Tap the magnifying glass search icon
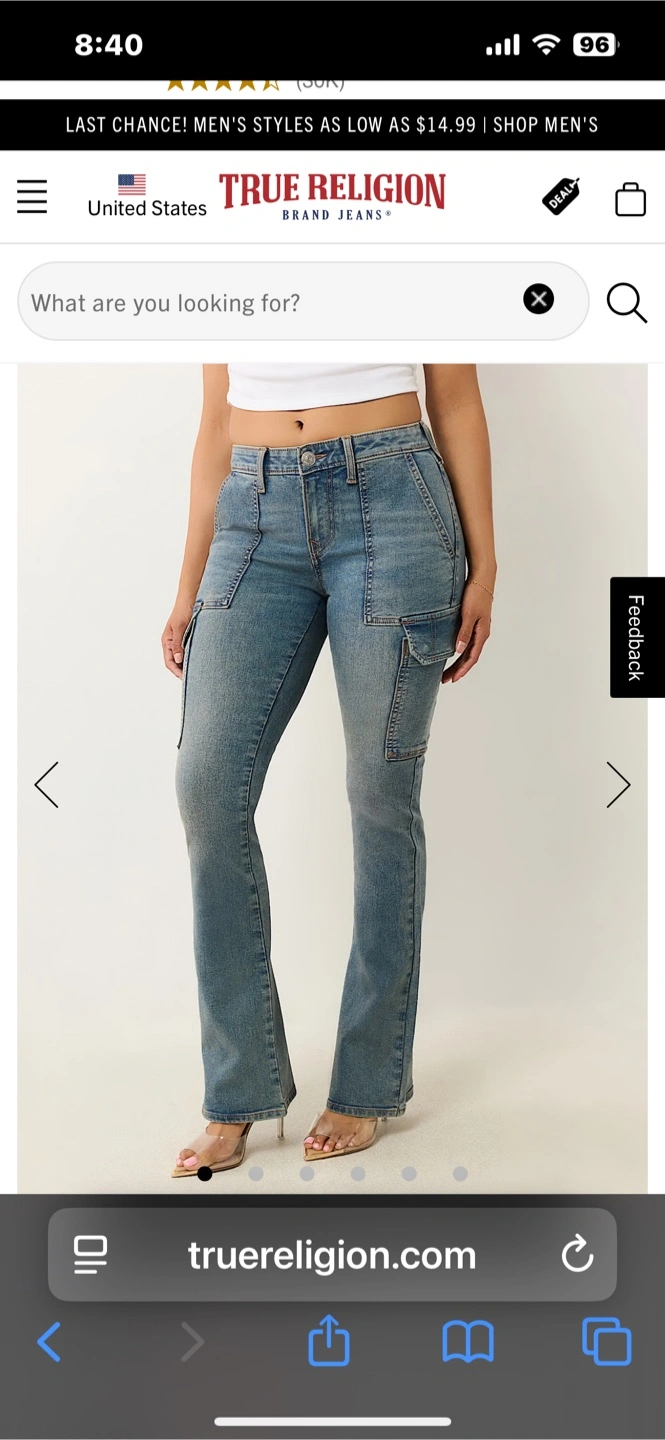Viewport: 665px width, 1440px height. 627,302
